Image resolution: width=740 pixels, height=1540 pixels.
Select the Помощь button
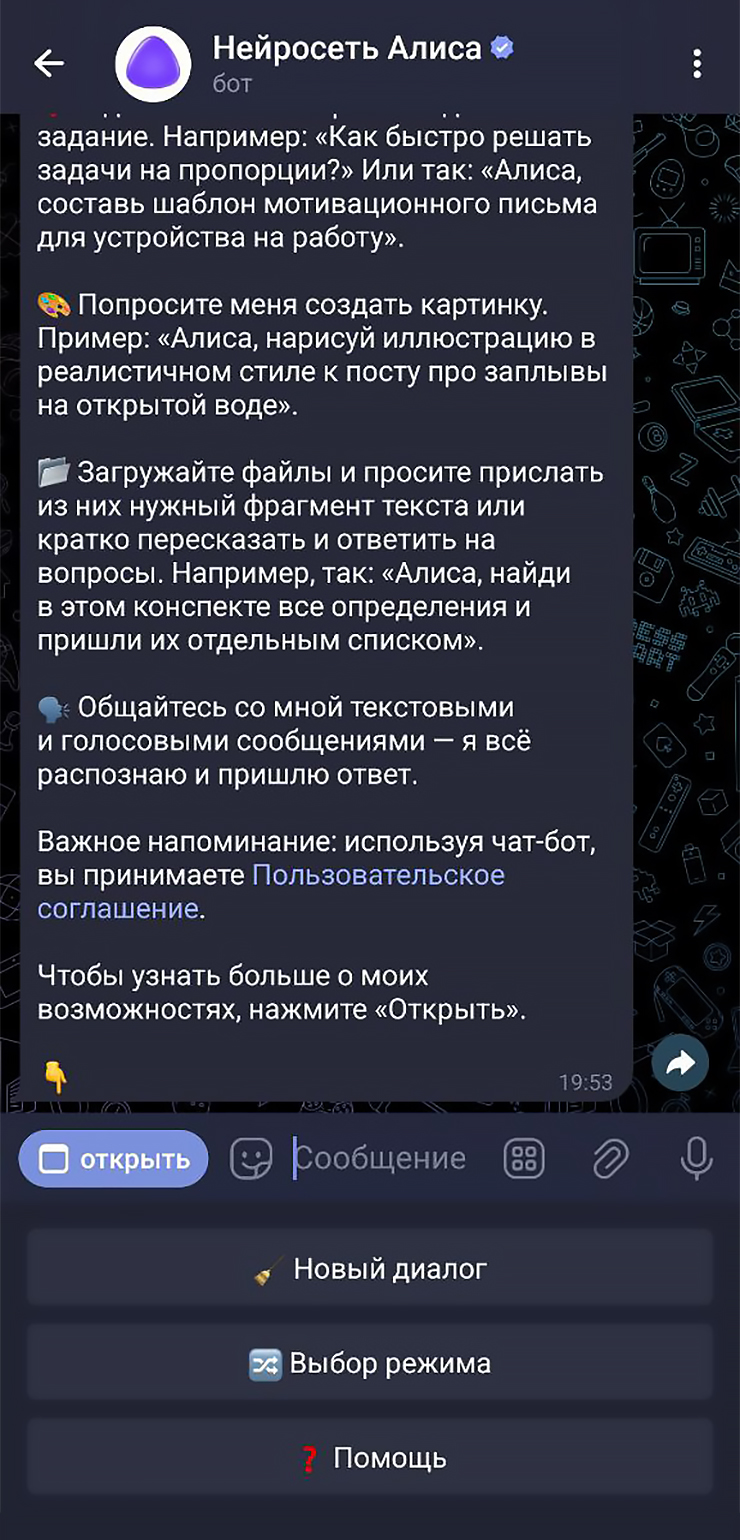tap(370, 1459)
